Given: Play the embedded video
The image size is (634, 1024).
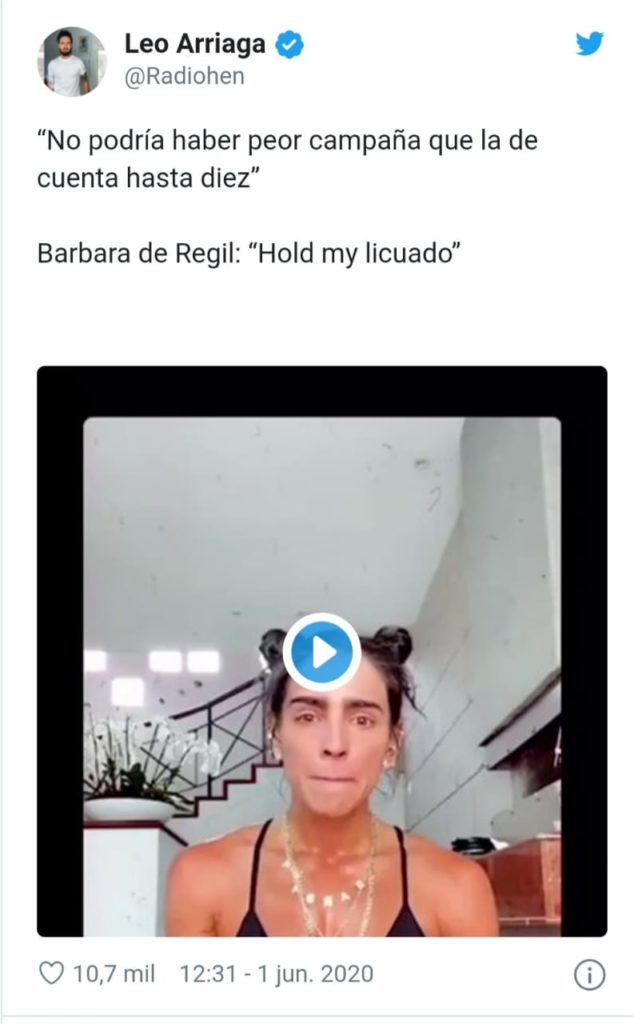Looking at the screenshot, I should [321, 652].
